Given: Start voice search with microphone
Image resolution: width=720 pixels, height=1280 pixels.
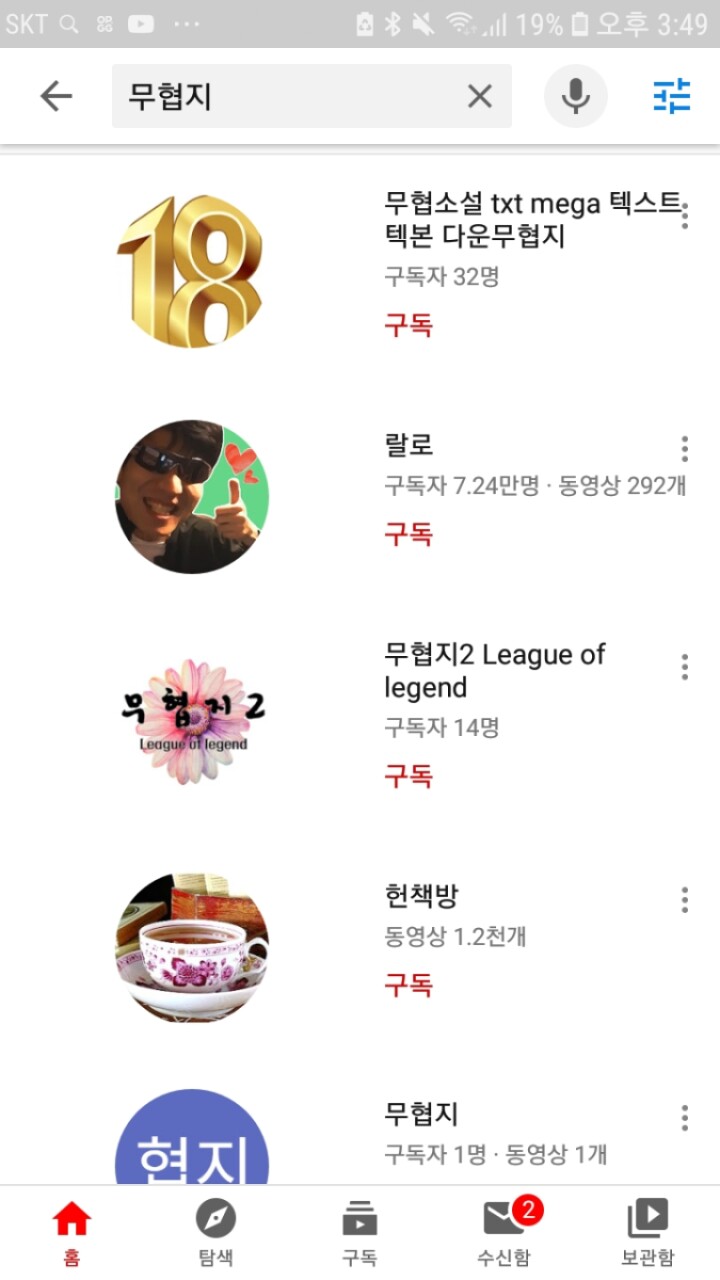Looking at the screenshot, I should click(x=575, y=96).
